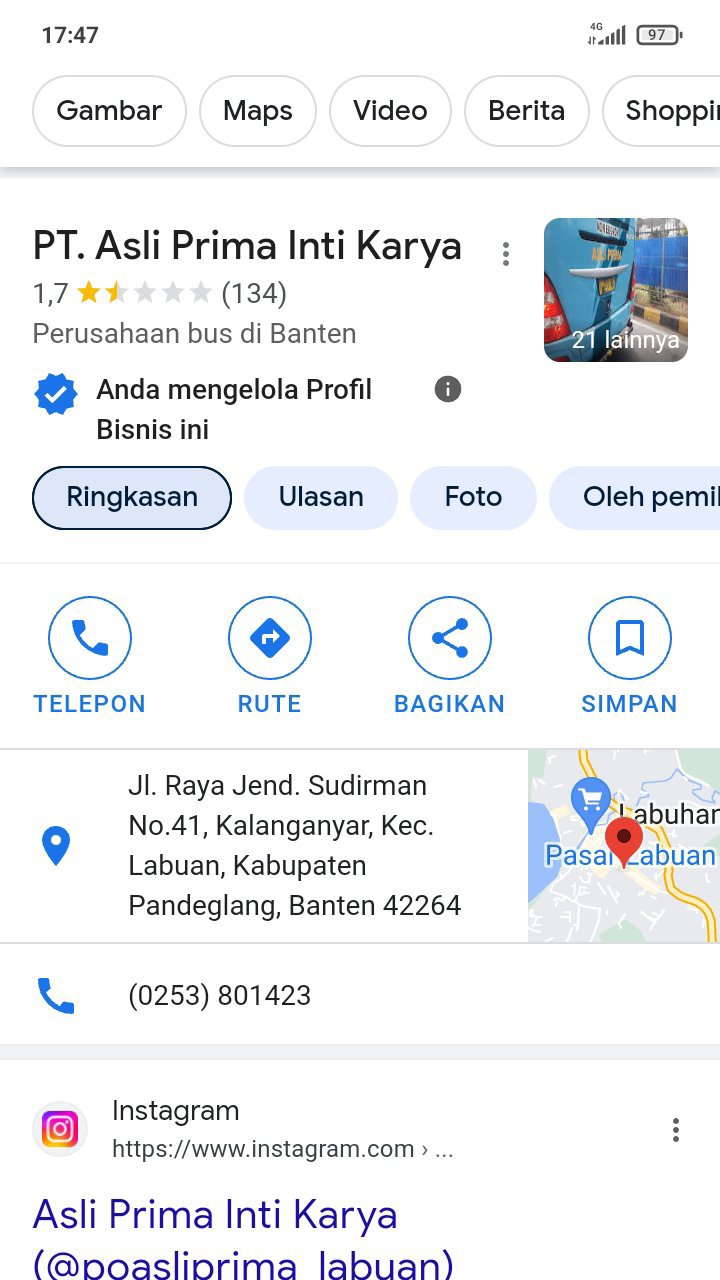View the 134 reviews rating
The height and width of the screenshot is (1280, 720).
(160, 293)
